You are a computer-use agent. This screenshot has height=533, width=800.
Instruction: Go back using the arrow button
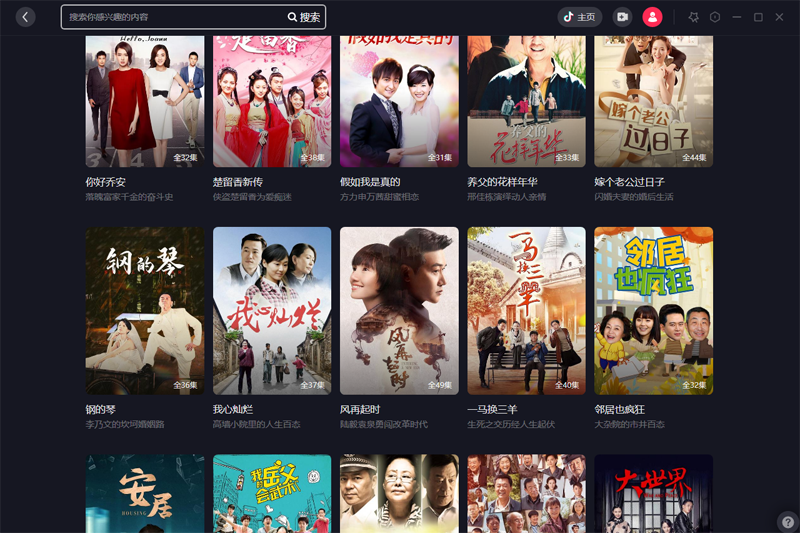(x=26, y=17)
